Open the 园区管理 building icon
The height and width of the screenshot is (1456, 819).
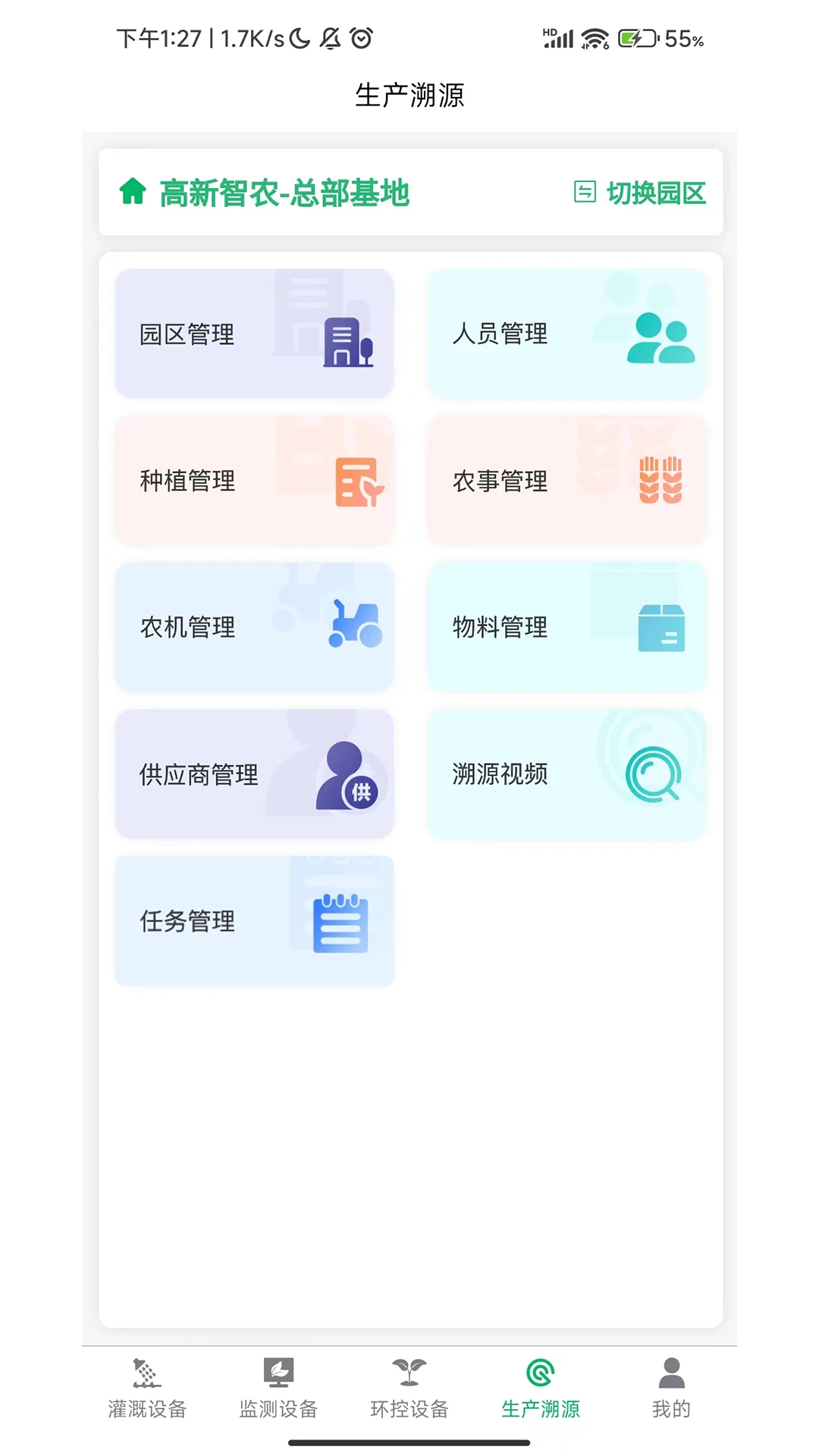click(347, 343)
